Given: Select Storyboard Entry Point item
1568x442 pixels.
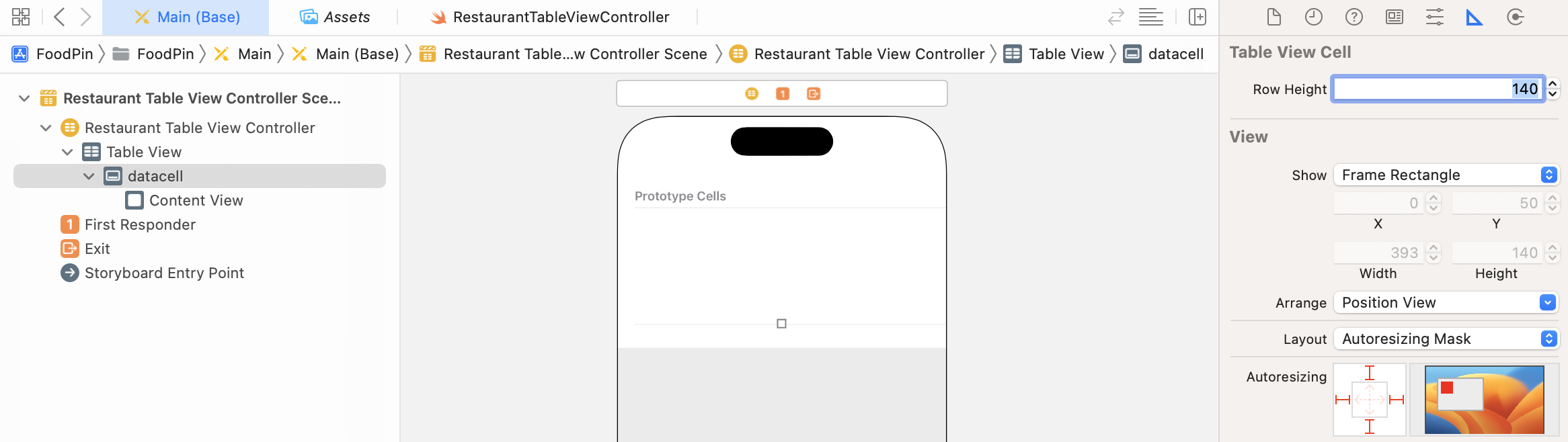Looking at the screenshot, I should click(164, 273).
